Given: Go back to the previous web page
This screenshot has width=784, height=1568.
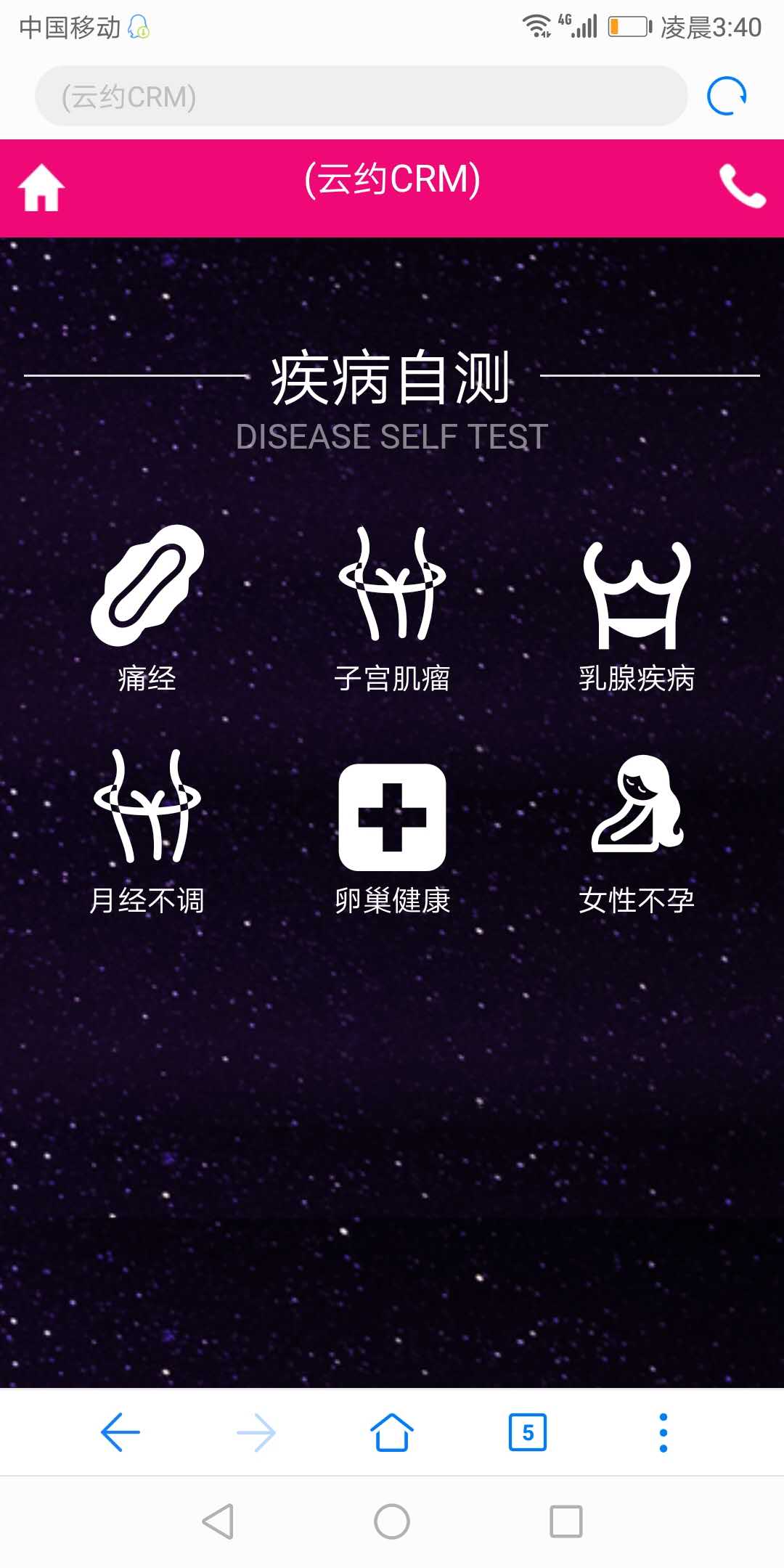Looking at the screenshot, I should (121, 1432).
